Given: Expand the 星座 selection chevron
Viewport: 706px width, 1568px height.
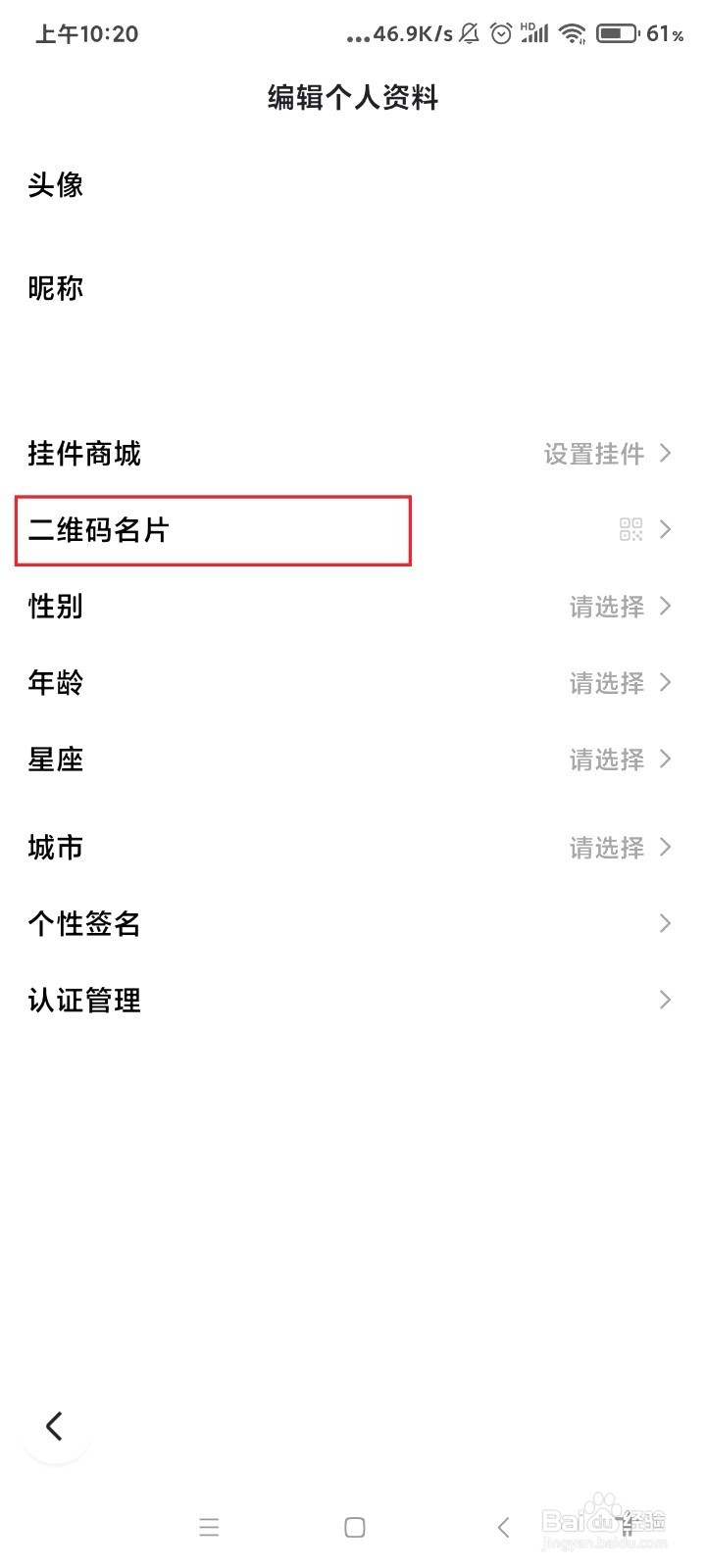Looking at the screenshot, I should click(665, 759).
